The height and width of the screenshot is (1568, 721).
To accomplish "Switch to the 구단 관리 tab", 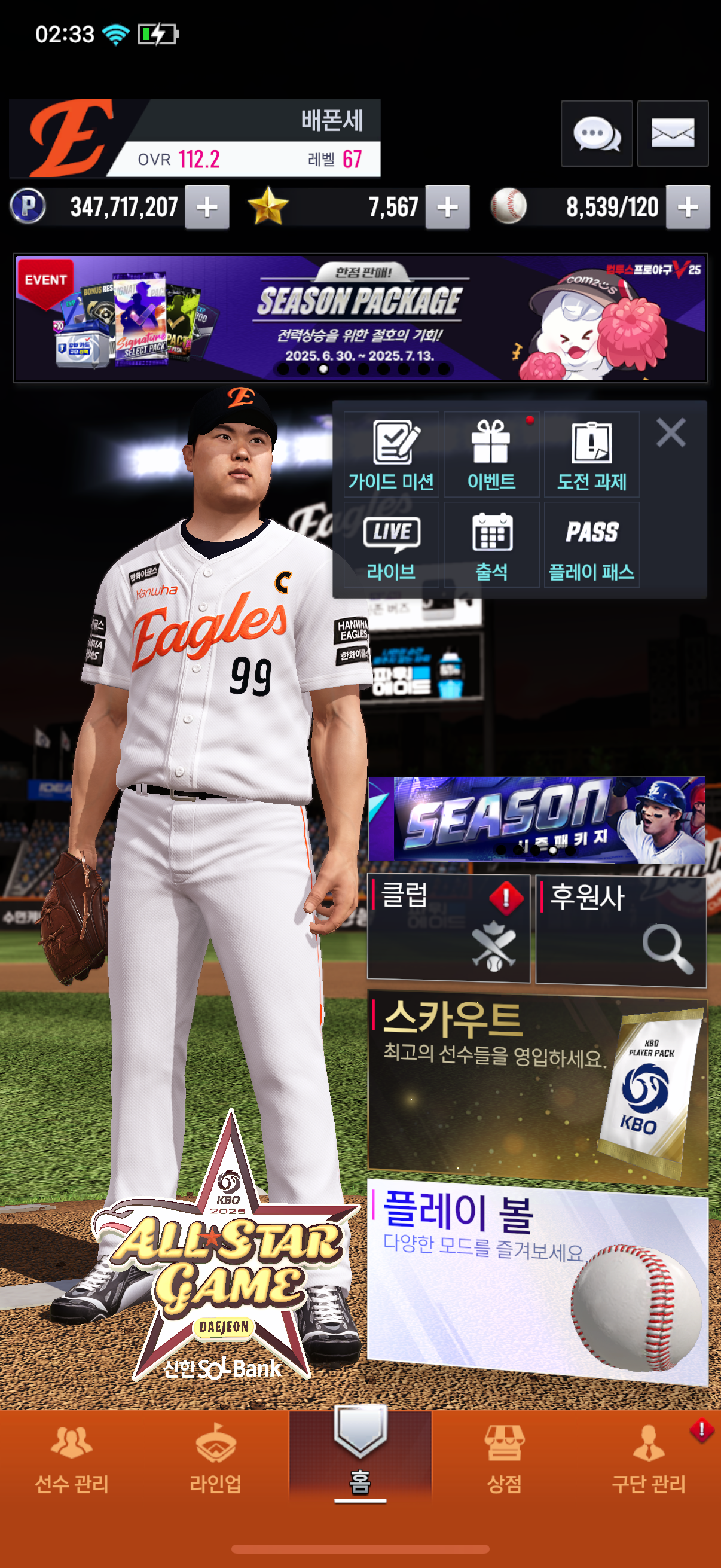I will tap(649, 1459).
